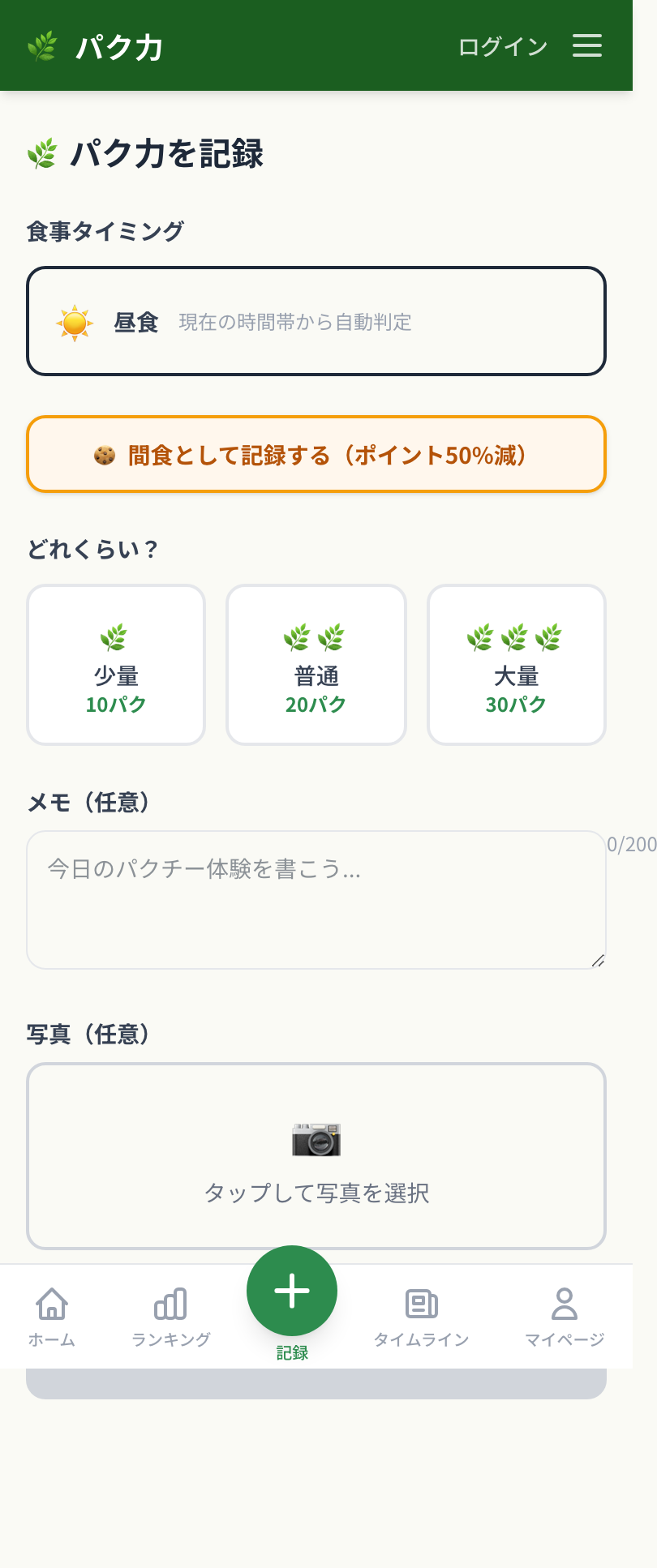This screenshot has height=1568, width=657.
Task: Expand the memo textarea resize handle
Action: (599, 962)
